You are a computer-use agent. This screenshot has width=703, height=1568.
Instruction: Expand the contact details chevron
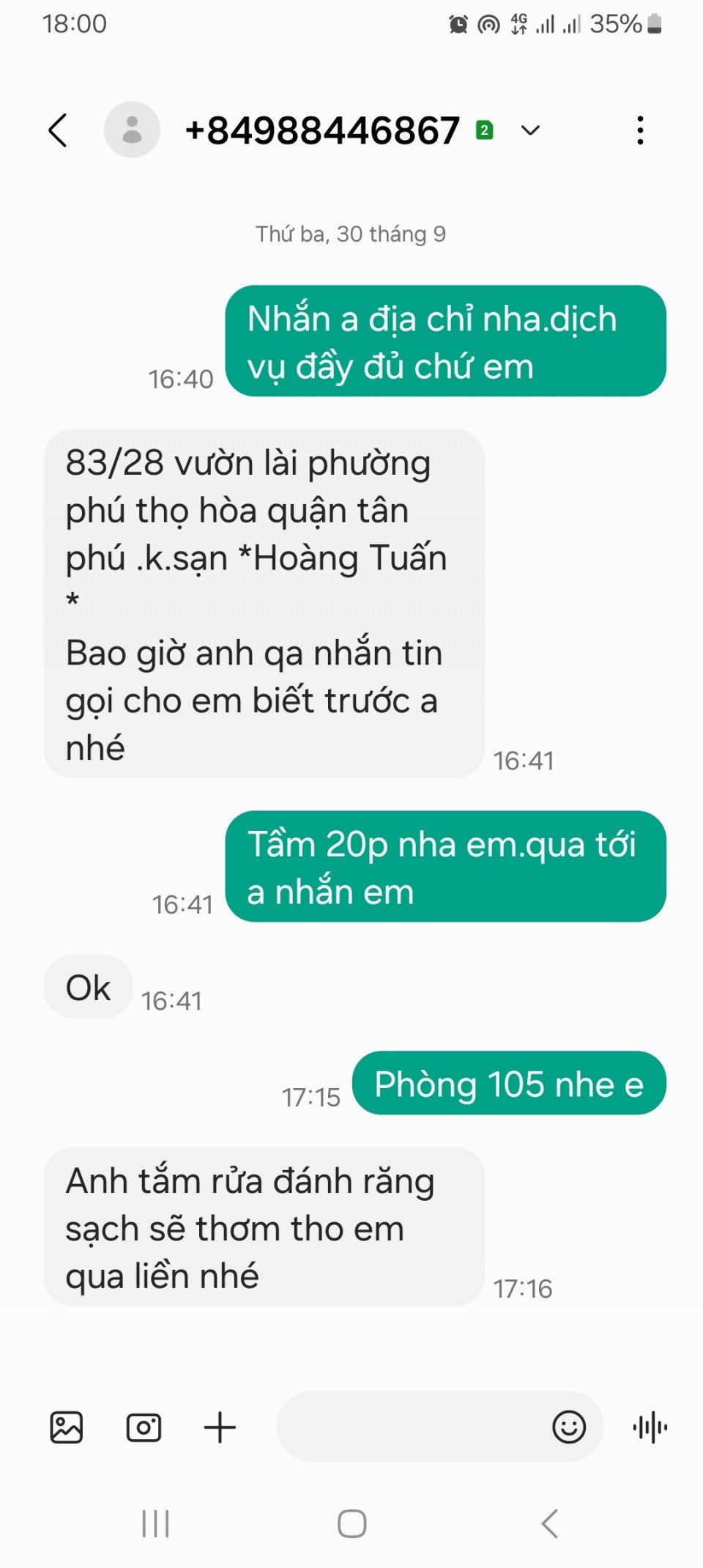[530, 130]
